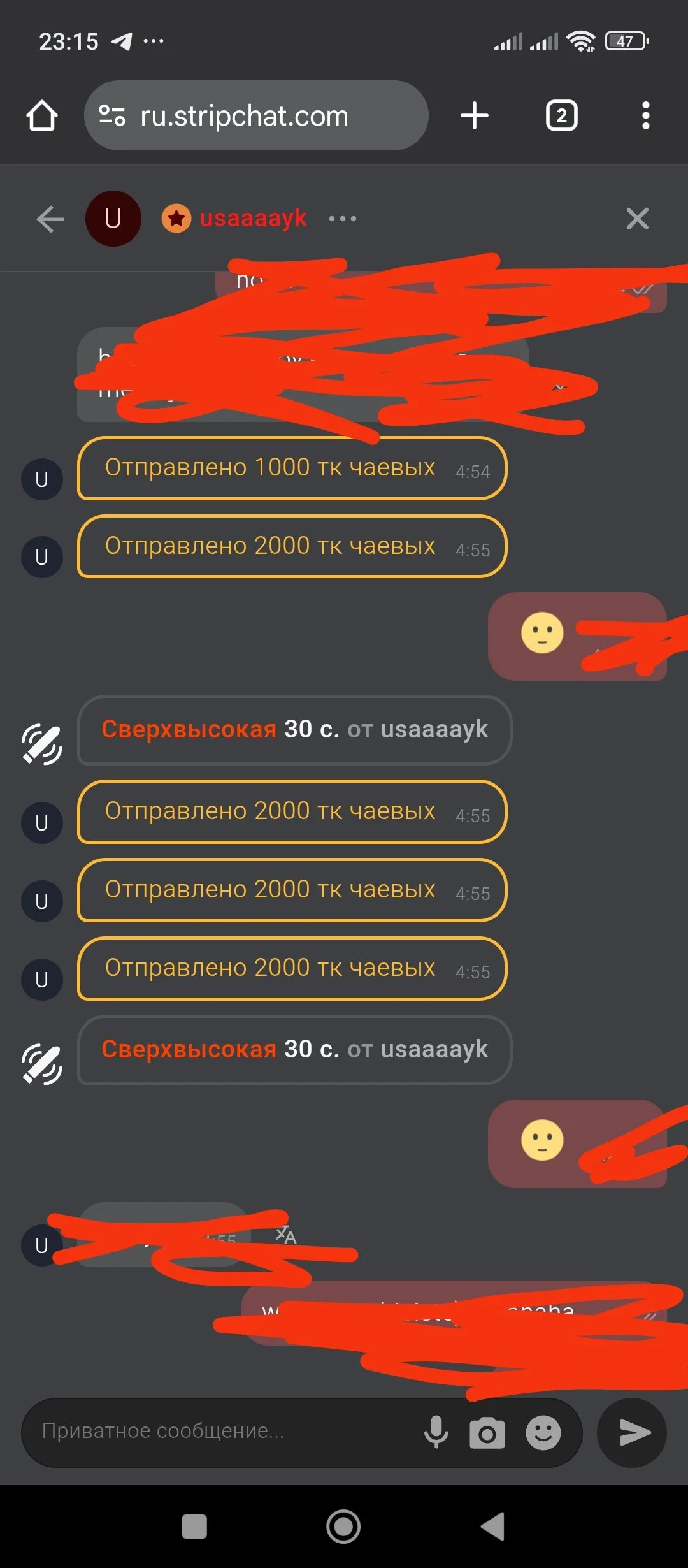Open the emoji picker

coord(543,1433)
